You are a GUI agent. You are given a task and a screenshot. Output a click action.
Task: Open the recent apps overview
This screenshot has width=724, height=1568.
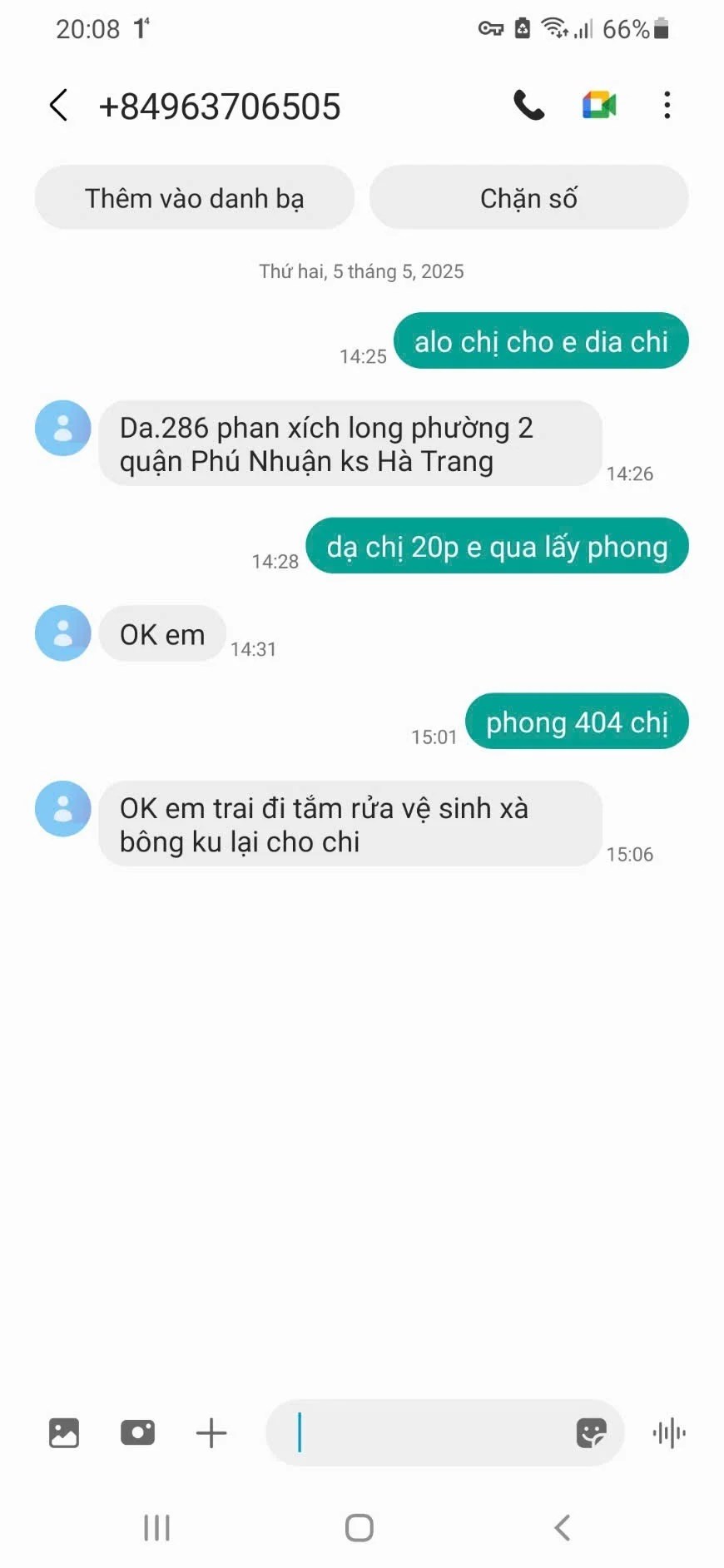tap(156, 1528)
